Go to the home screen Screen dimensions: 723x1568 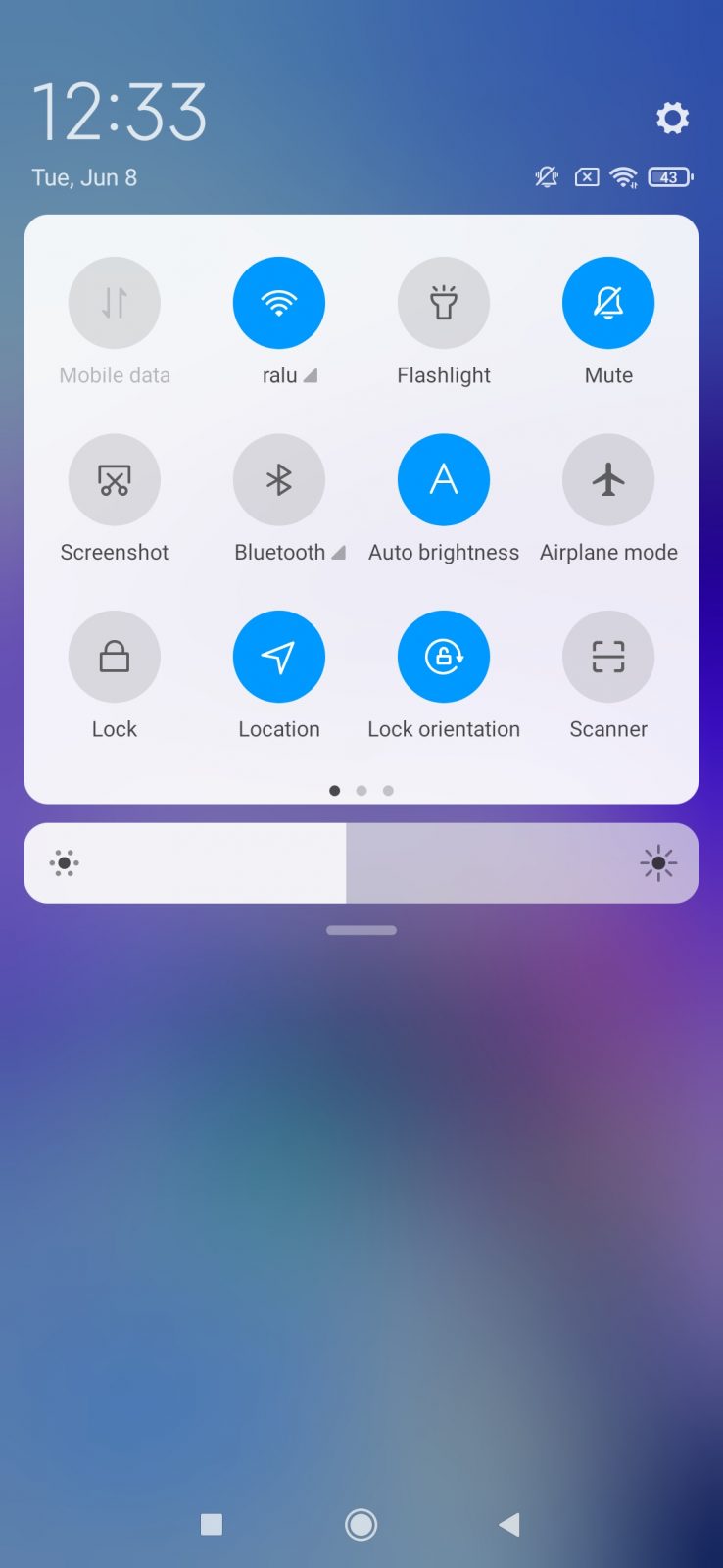pyautogui.click(x=361, y=1524)
